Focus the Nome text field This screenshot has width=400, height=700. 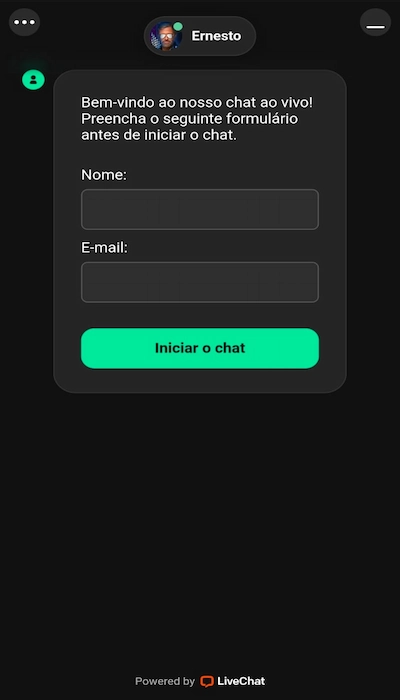pos(200,209)
